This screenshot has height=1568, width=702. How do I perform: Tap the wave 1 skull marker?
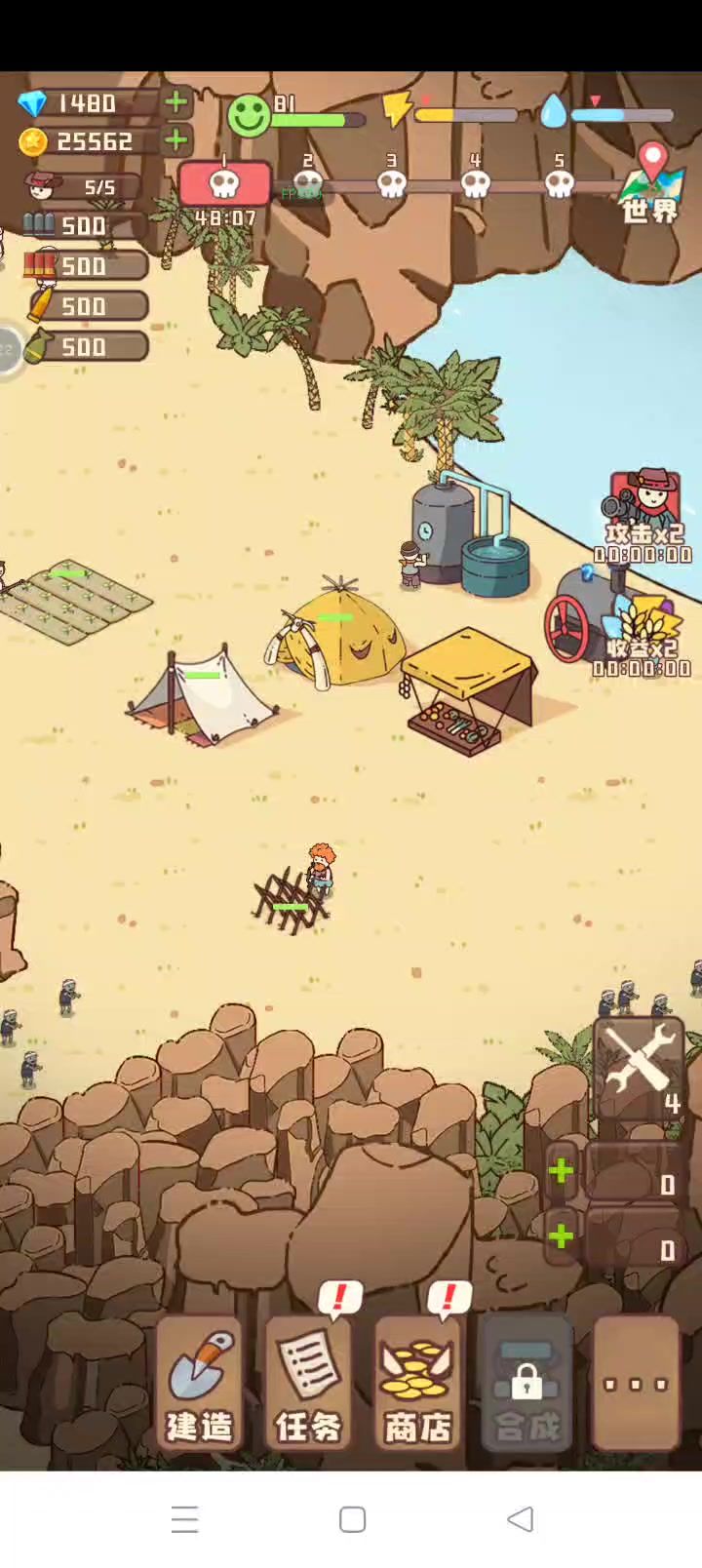[x=224, y=182]
